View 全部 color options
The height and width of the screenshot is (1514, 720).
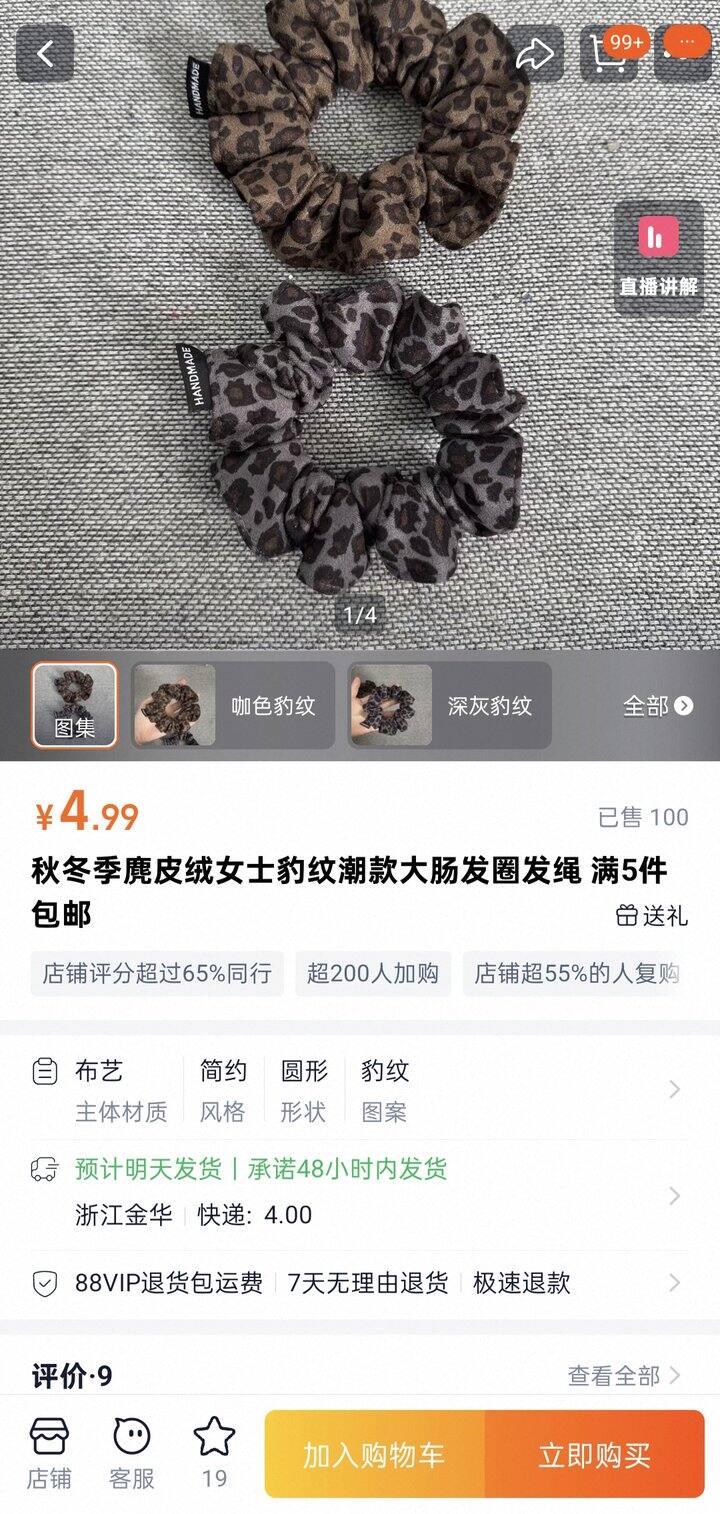(657, 706)
